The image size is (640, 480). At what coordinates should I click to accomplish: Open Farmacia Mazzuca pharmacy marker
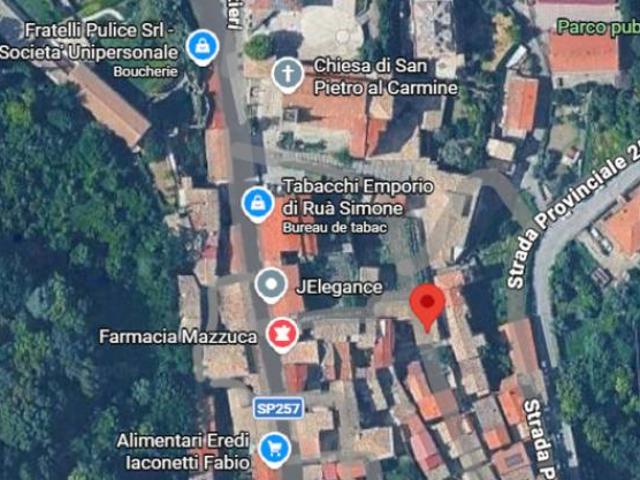[281, 336]
